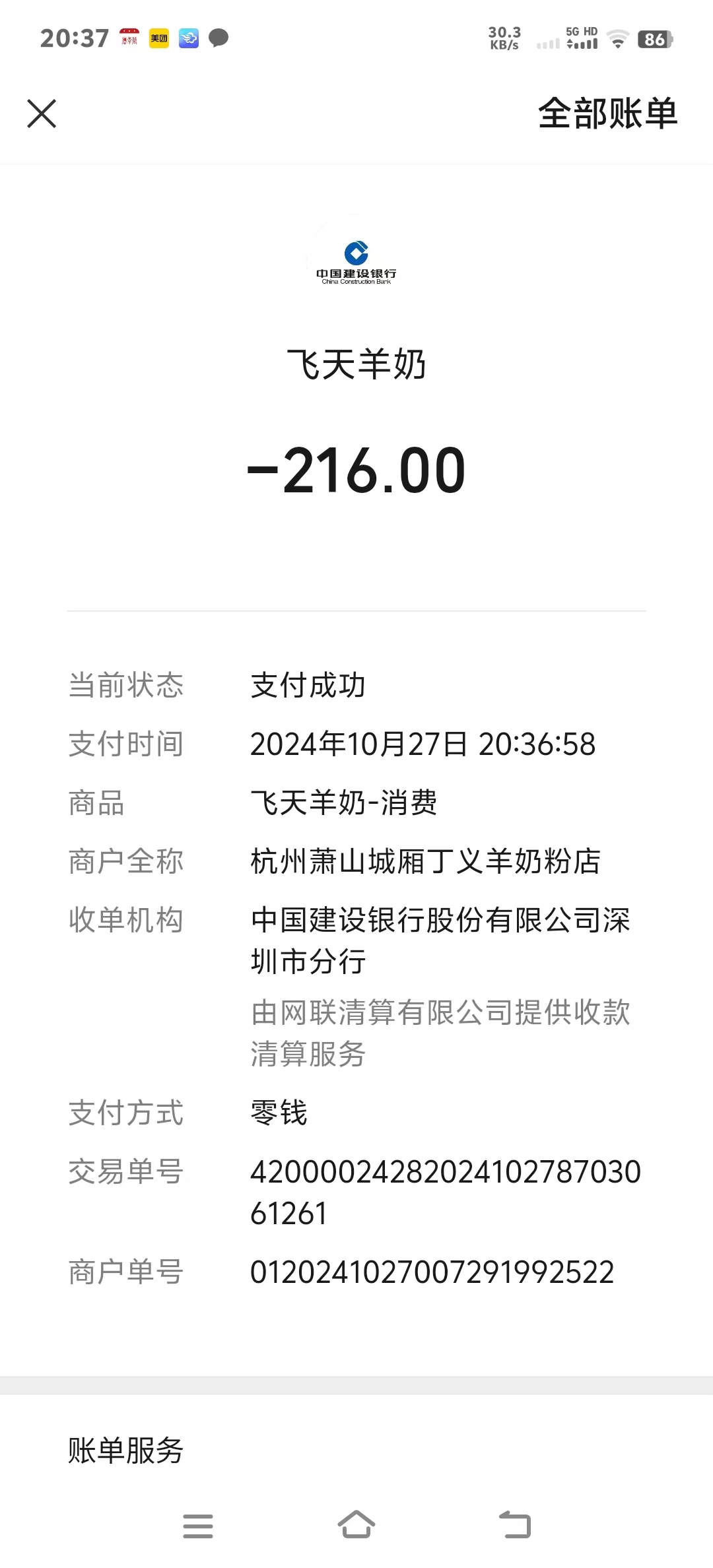Open the recent apps menu
The width and height of the screenshot is (713, 1568).
(198, 1525)
